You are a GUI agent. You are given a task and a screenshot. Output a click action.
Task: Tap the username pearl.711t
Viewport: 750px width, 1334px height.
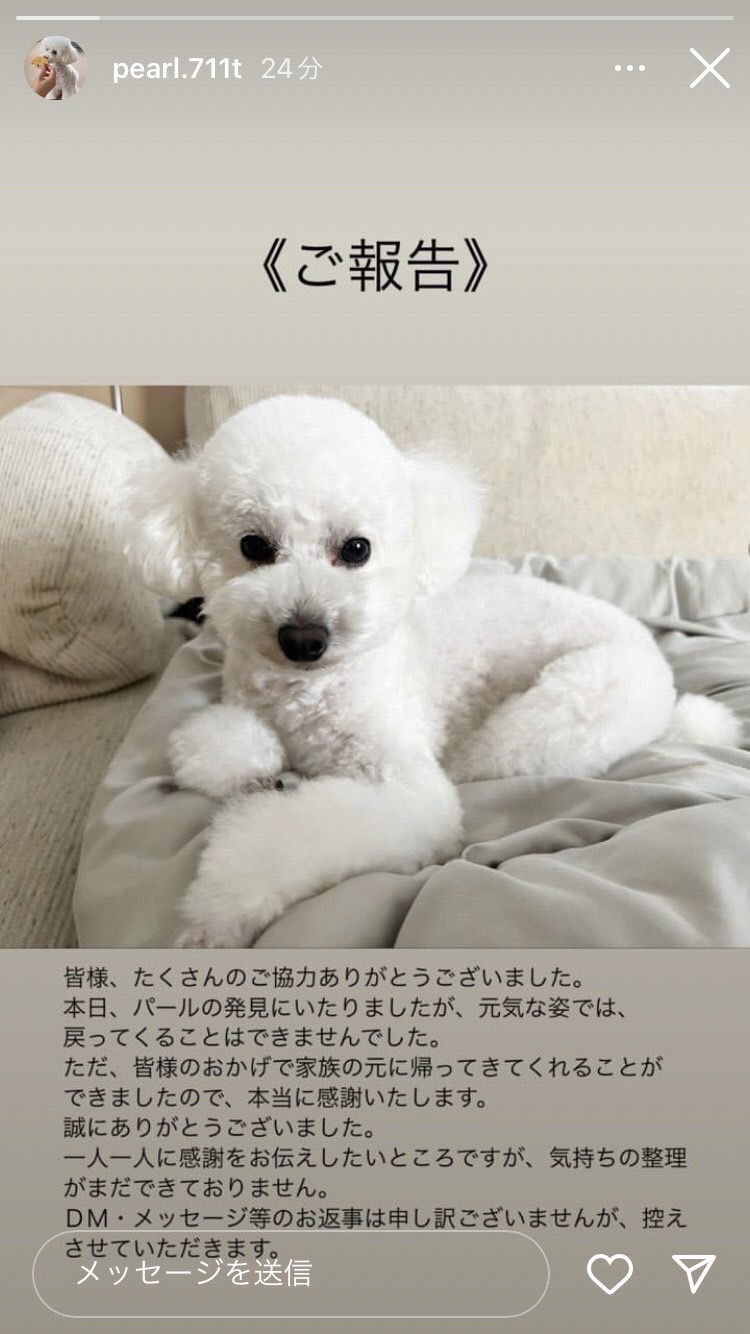(177, 69)
